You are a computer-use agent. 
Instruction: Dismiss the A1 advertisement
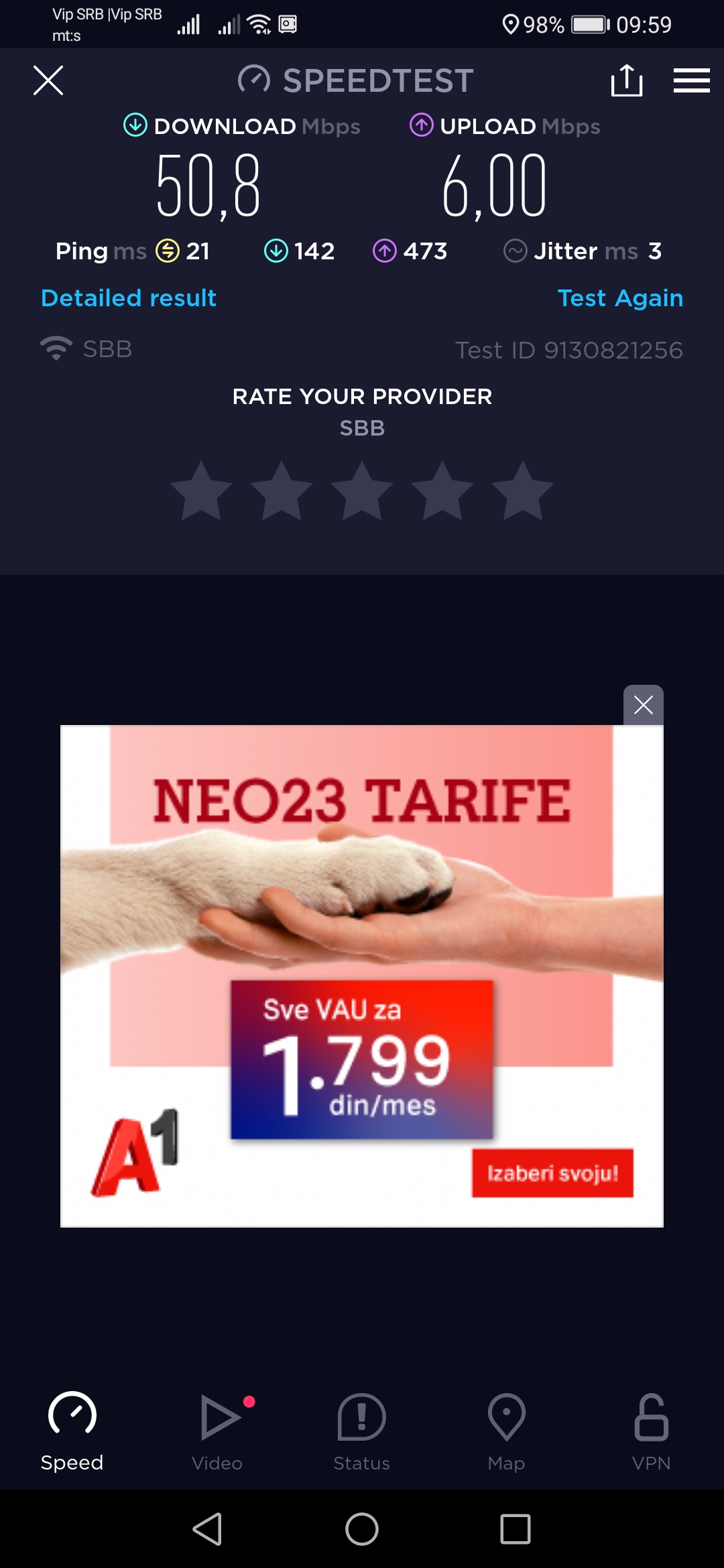[x=643, y=705]
